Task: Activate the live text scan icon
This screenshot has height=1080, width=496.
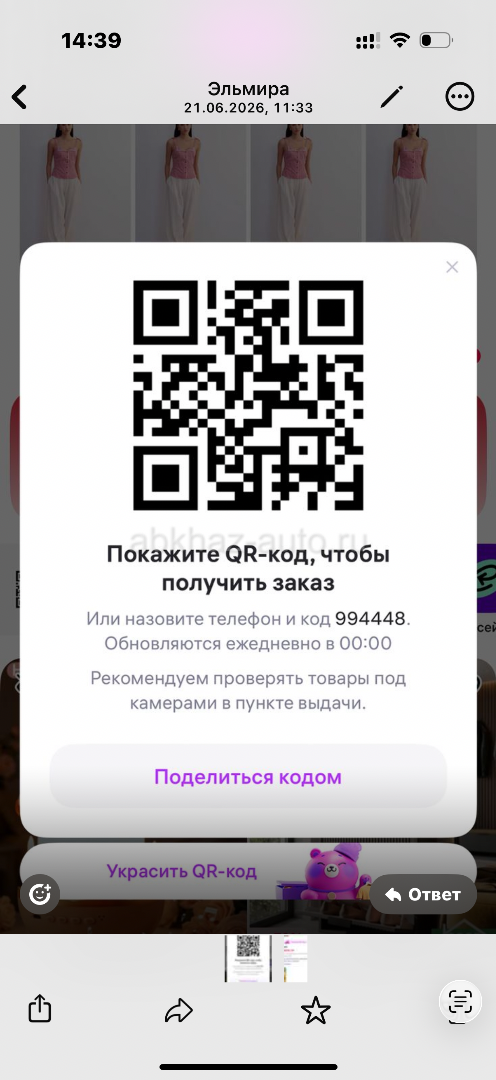Action: point(460,1001)
